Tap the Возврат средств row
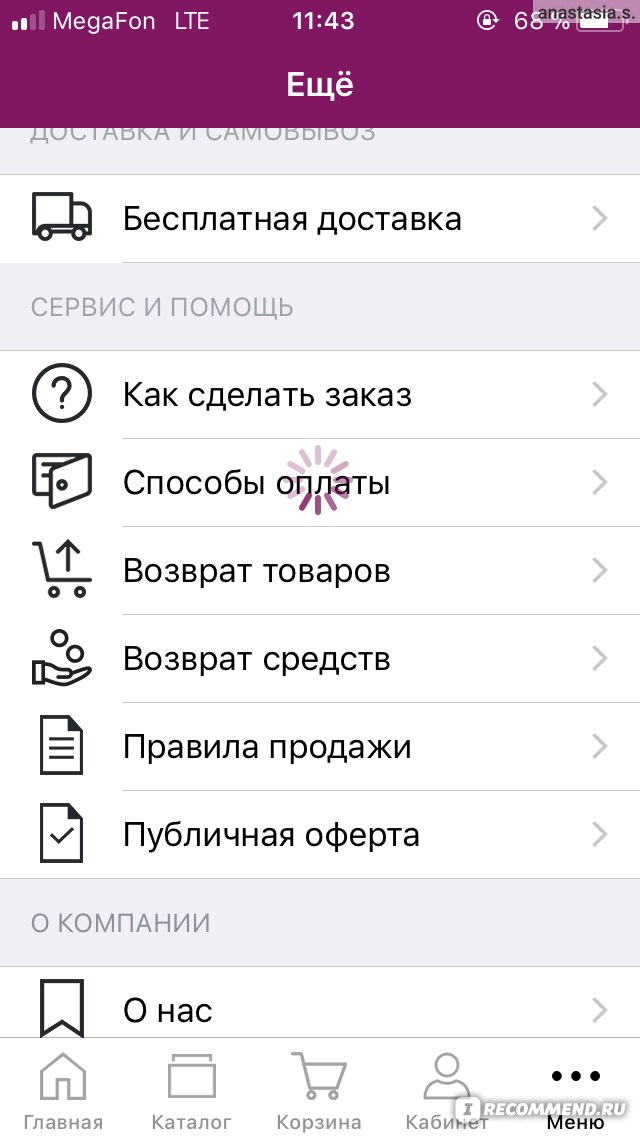 [x=320, y=659]
